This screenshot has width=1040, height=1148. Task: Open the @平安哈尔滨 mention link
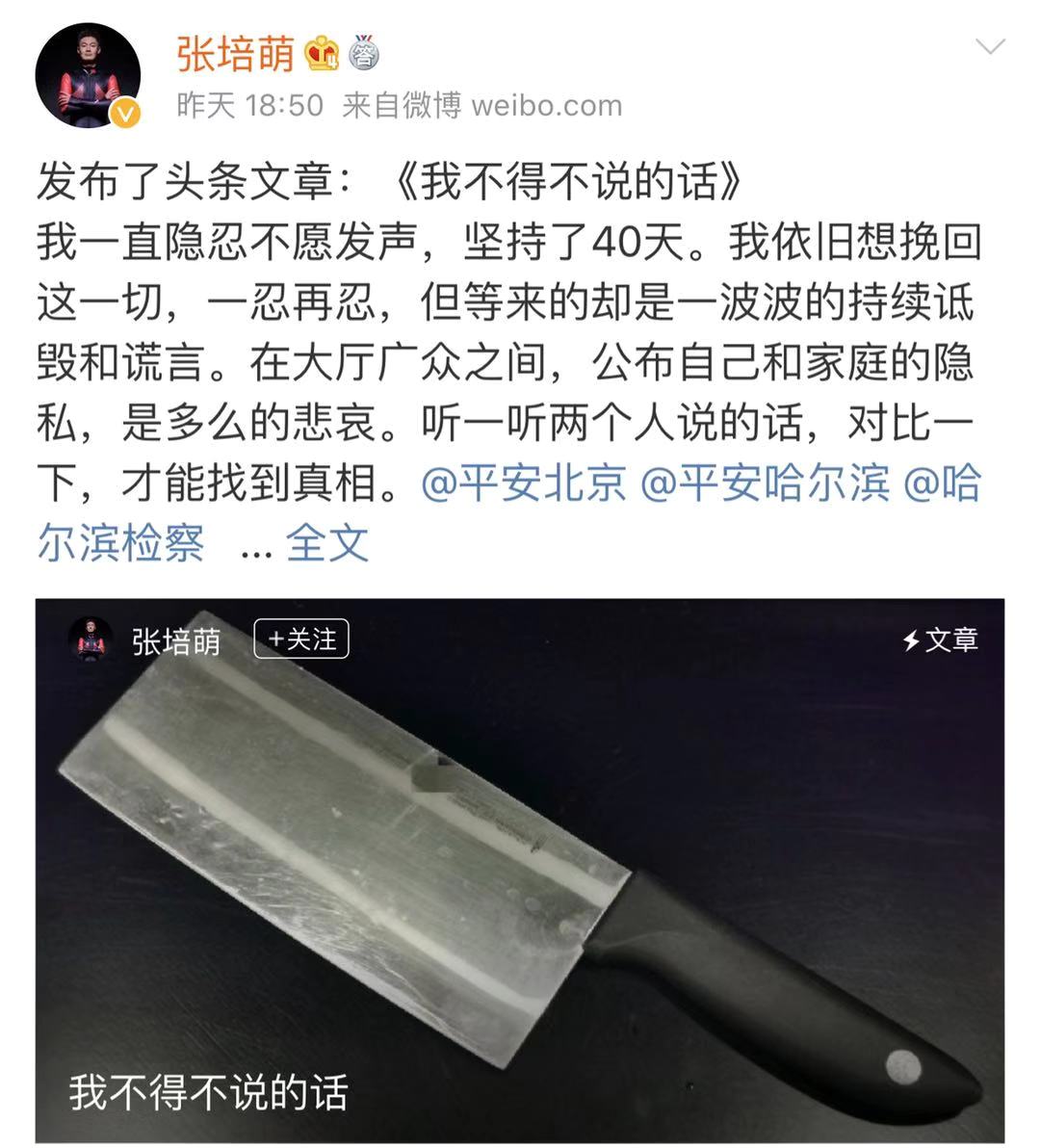[761, 484]
